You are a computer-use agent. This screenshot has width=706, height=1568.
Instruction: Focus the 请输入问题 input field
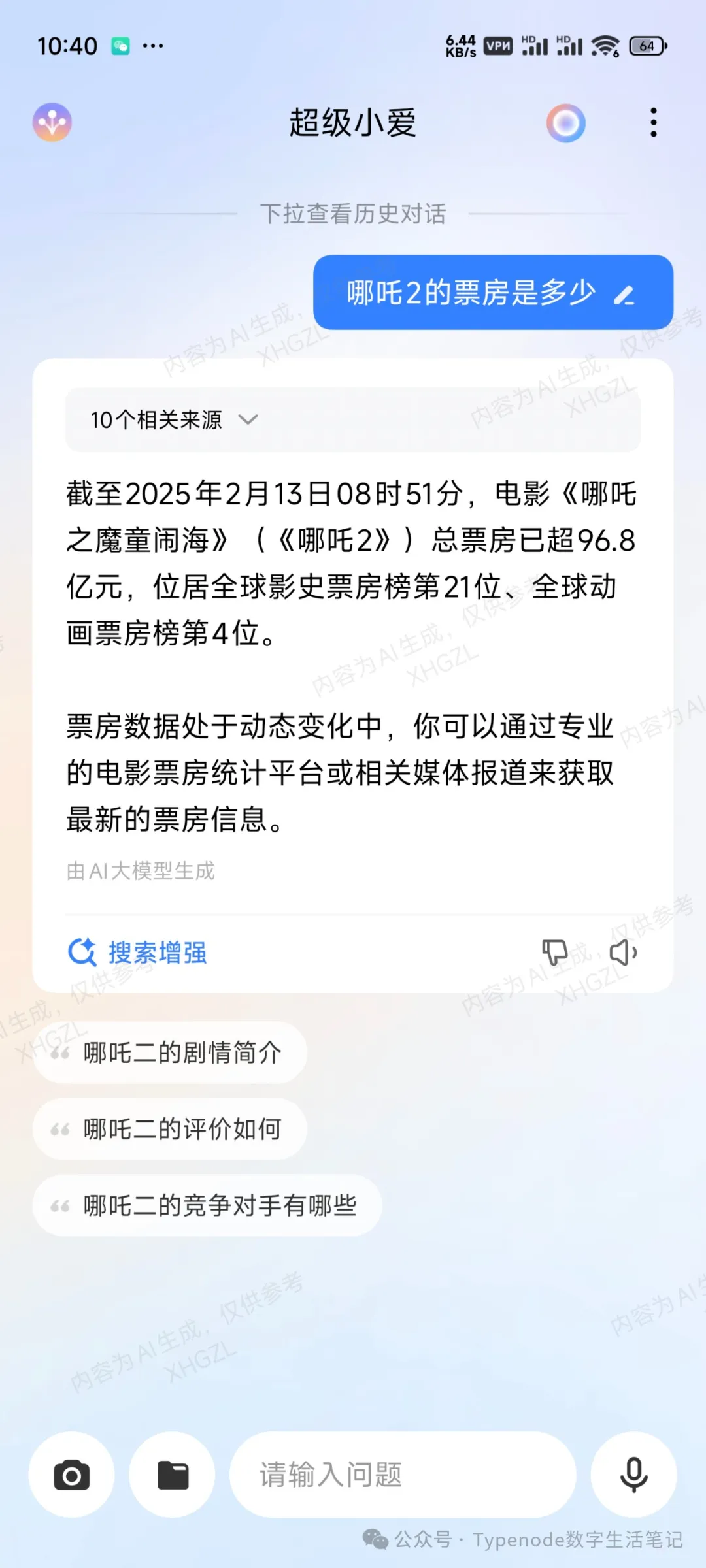pos(403,1475)
